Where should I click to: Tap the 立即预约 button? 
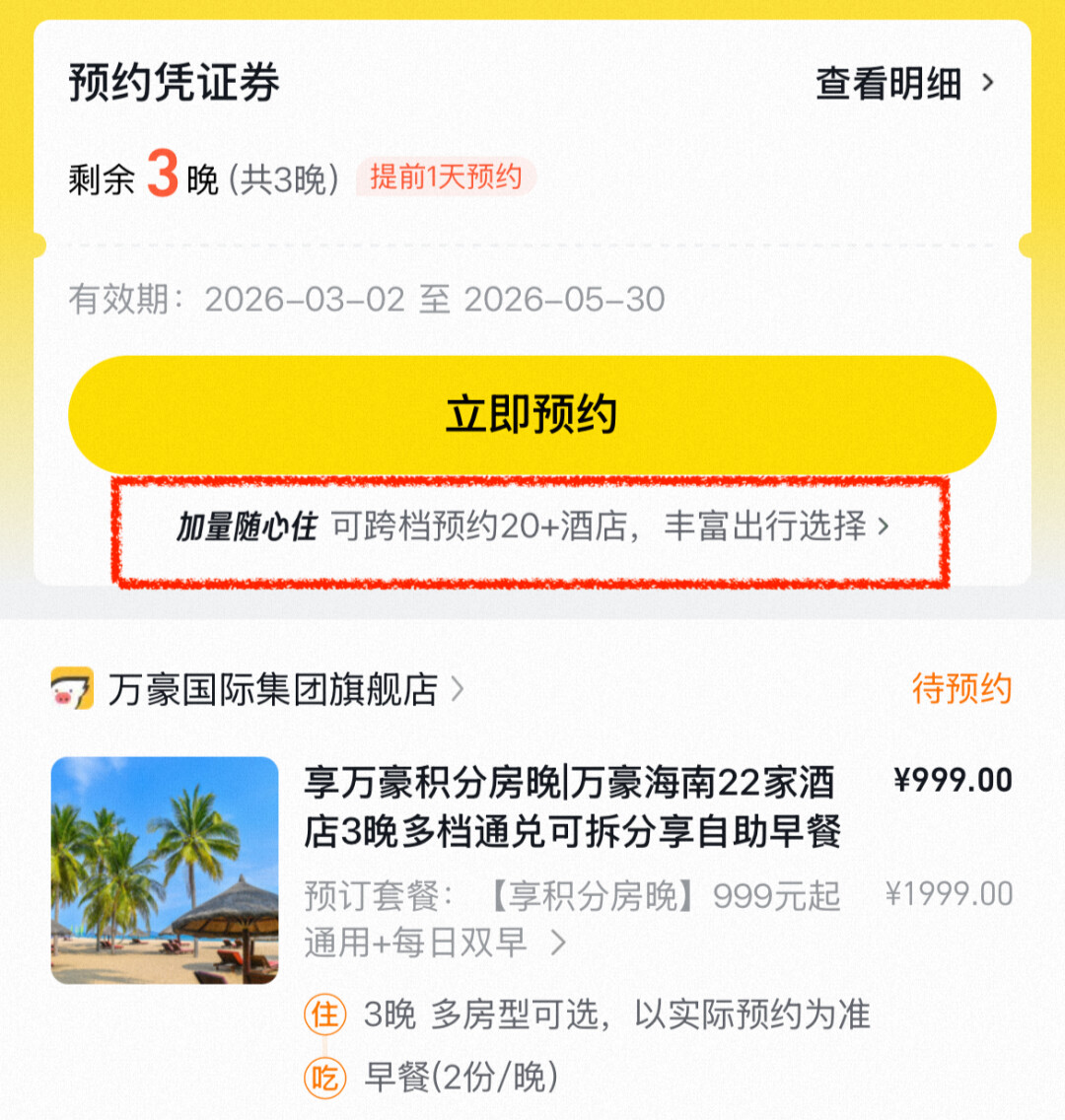(532, 415)
